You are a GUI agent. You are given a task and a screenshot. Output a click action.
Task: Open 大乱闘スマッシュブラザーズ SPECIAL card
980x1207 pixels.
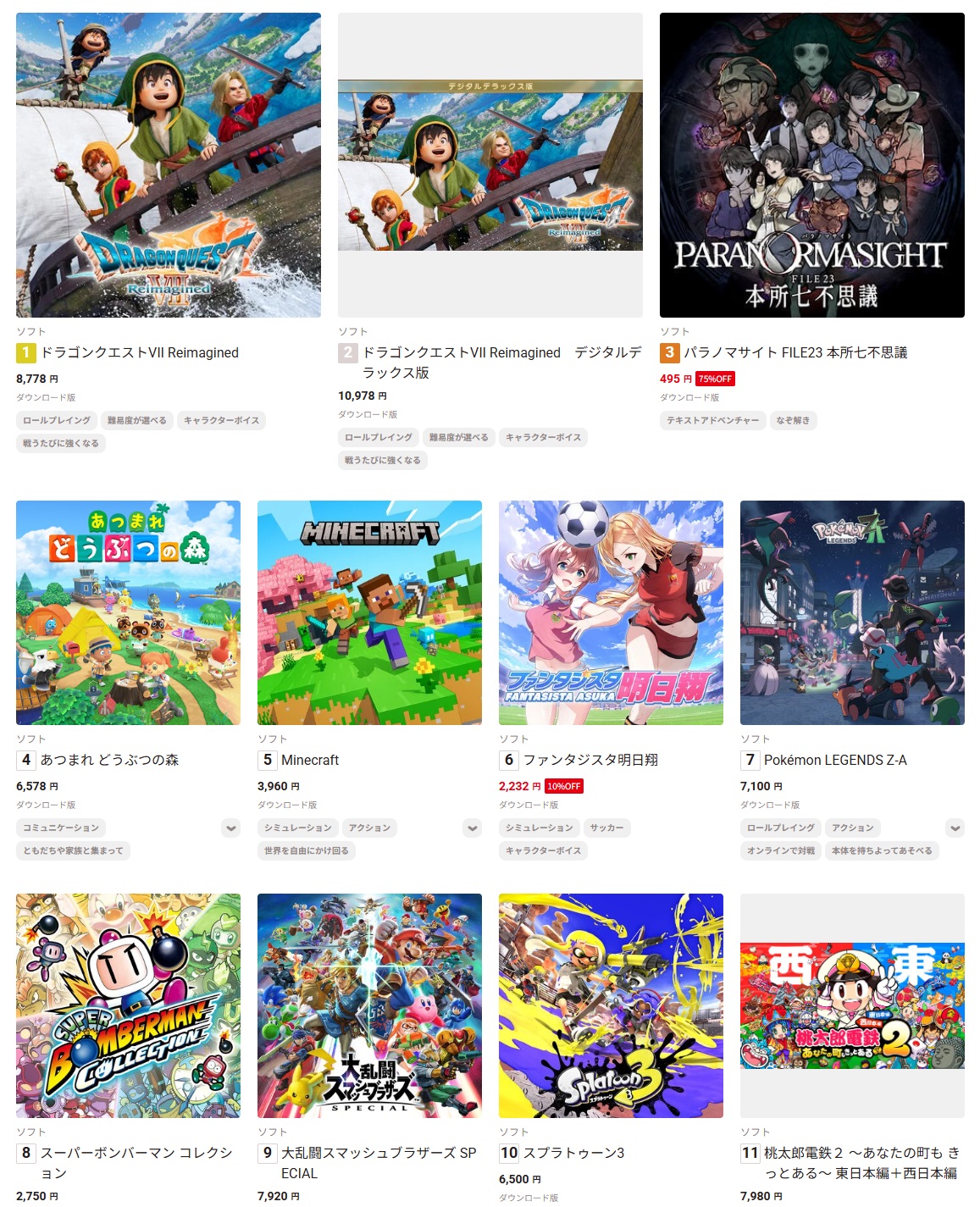(x=369, y=1005)
